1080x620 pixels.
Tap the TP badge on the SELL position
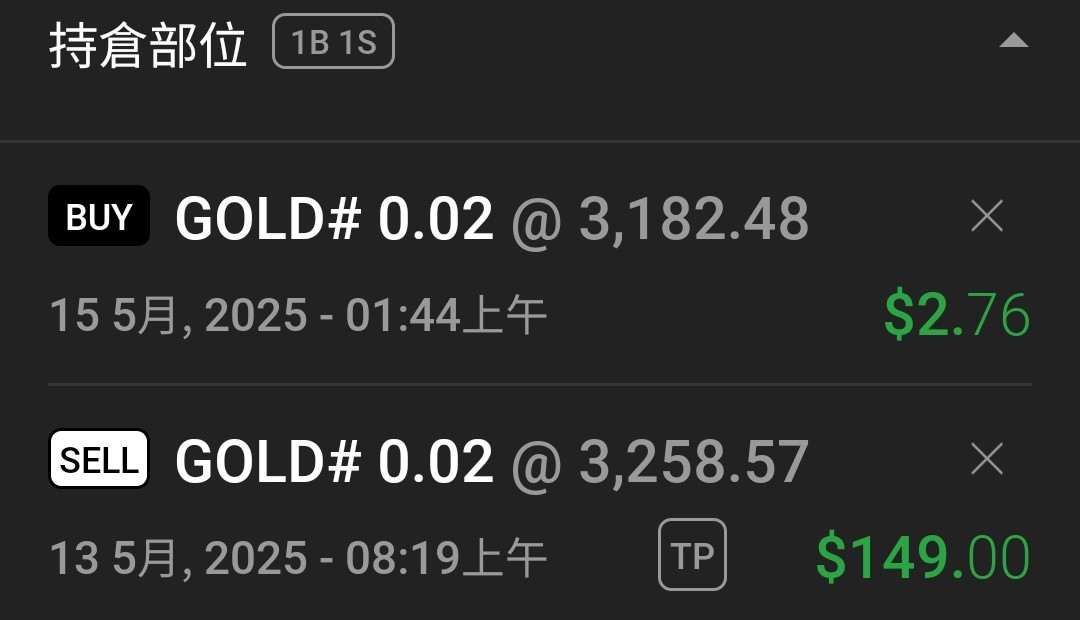coord(692,555)
